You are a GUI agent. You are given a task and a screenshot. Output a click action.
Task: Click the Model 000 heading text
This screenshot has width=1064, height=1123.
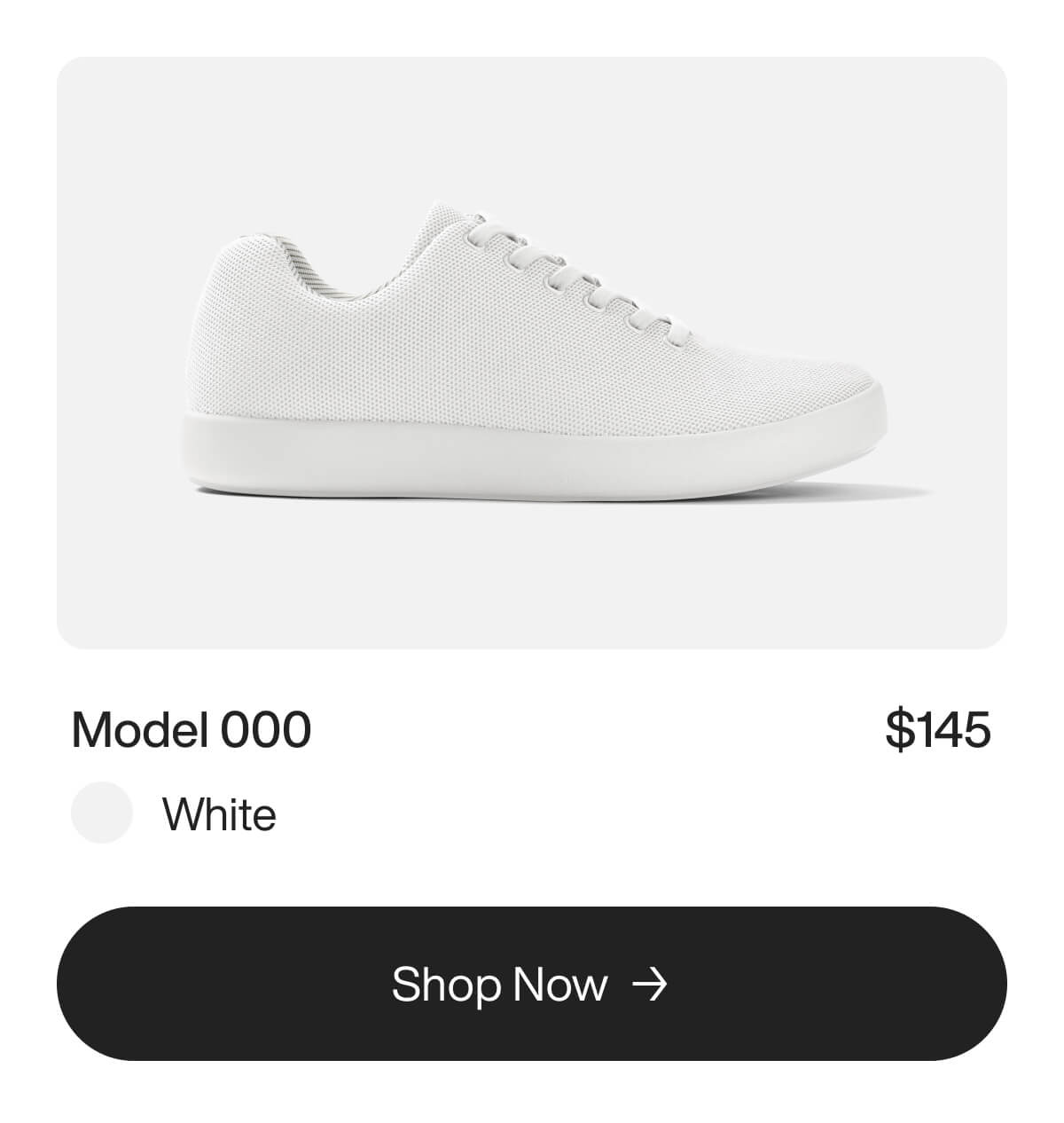191,727
